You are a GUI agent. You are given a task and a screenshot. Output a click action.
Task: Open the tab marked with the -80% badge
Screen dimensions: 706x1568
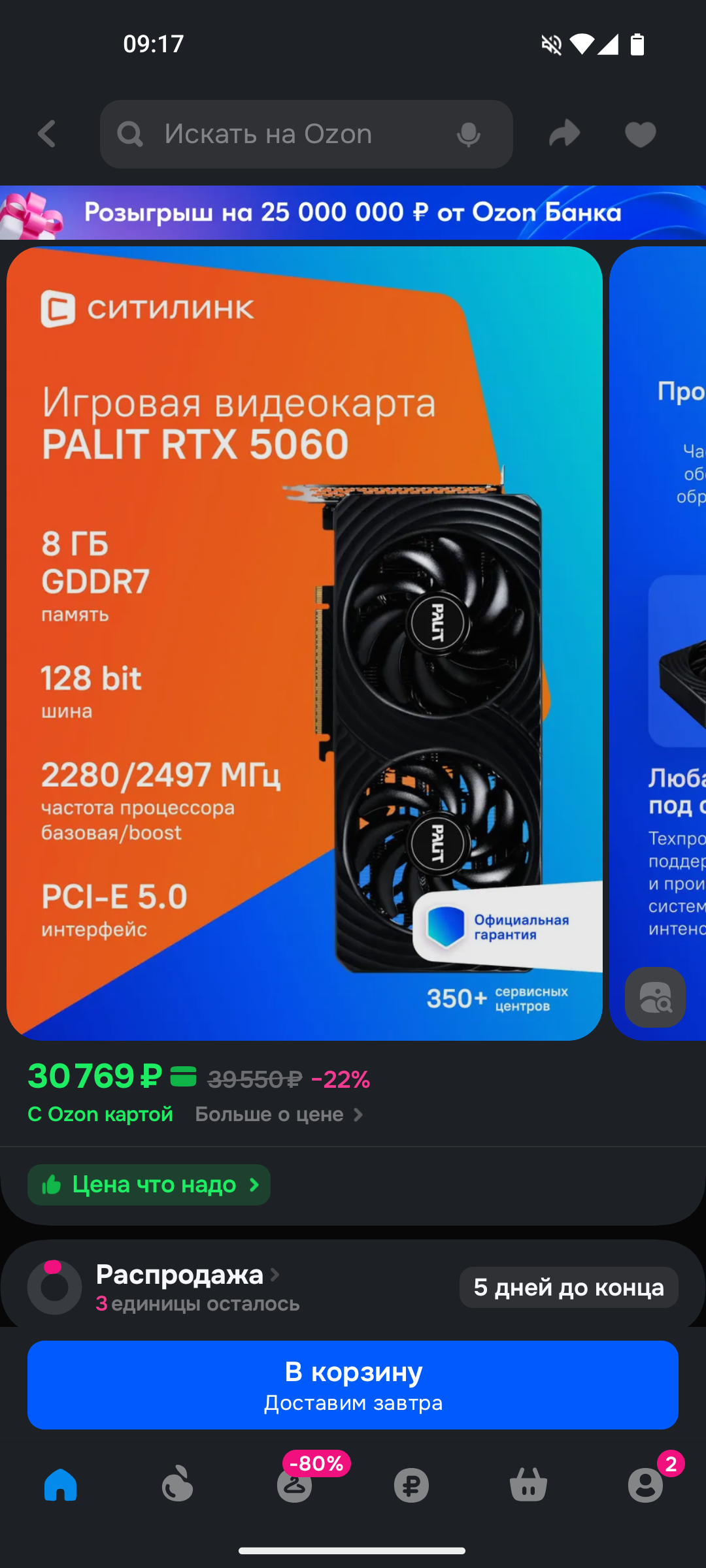point(294,1484)
